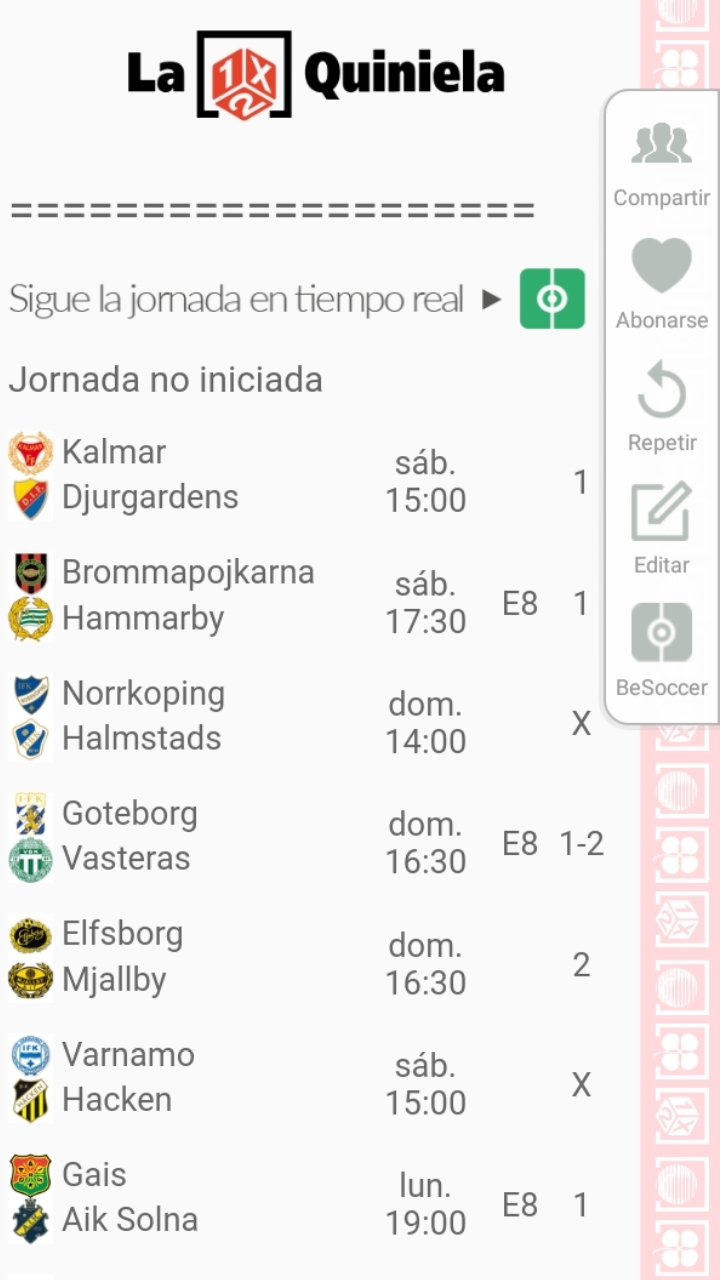Tap Abonarse heart icon

coord(661,267)
